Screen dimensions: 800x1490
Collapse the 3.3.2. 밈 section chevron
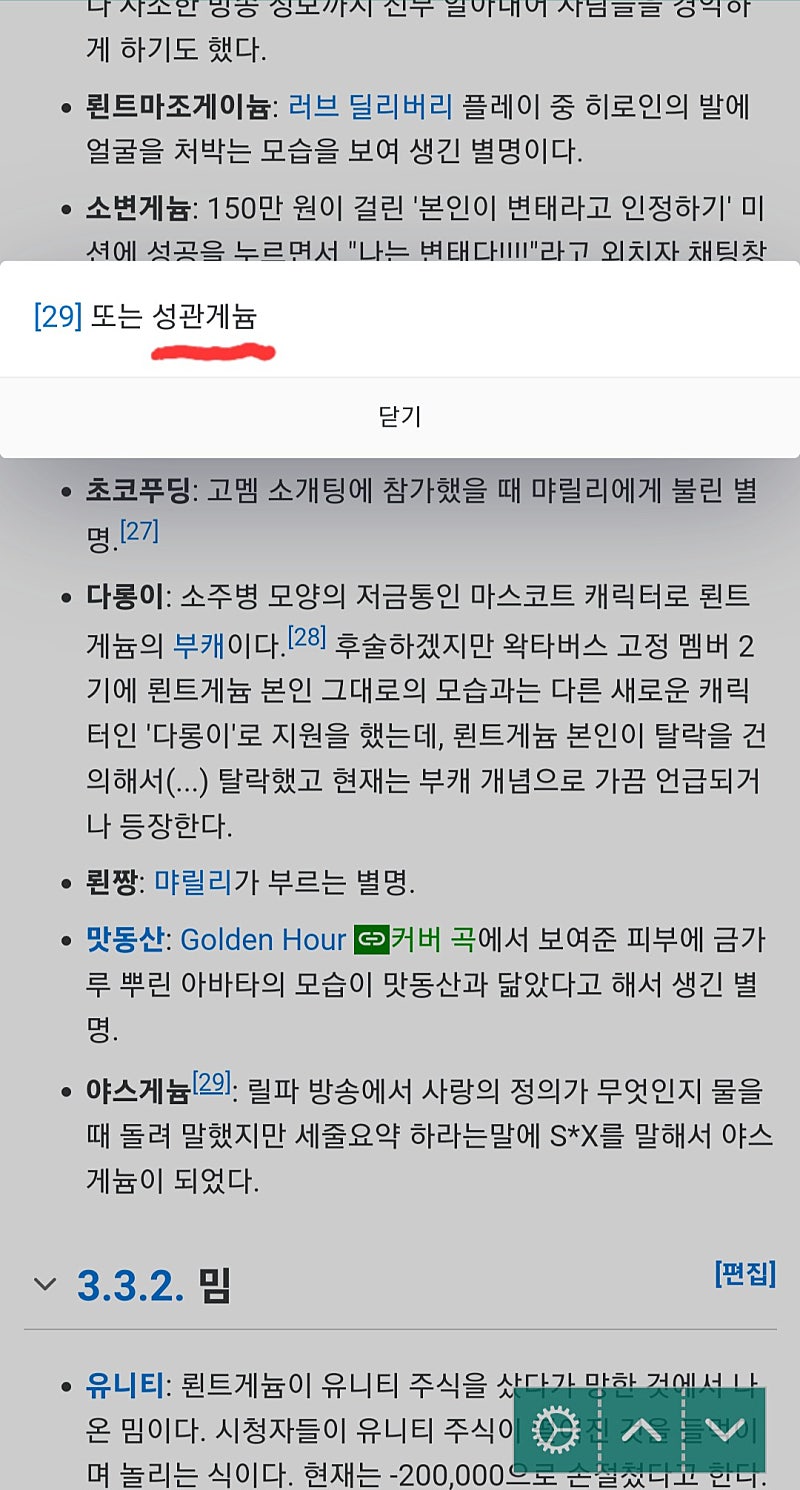click(45, 1284)
